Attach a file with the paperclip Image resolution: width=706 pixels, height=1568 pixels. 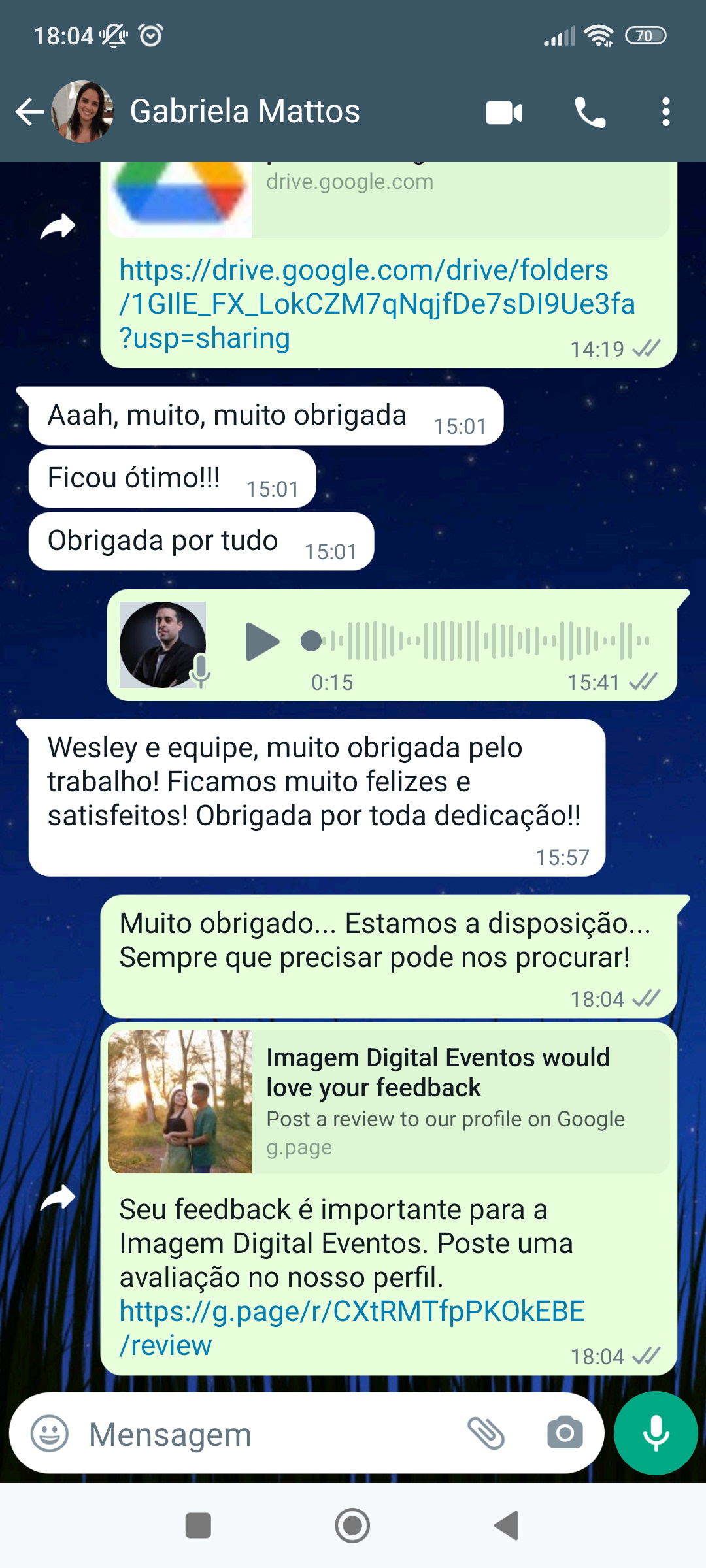(486, 1433)
